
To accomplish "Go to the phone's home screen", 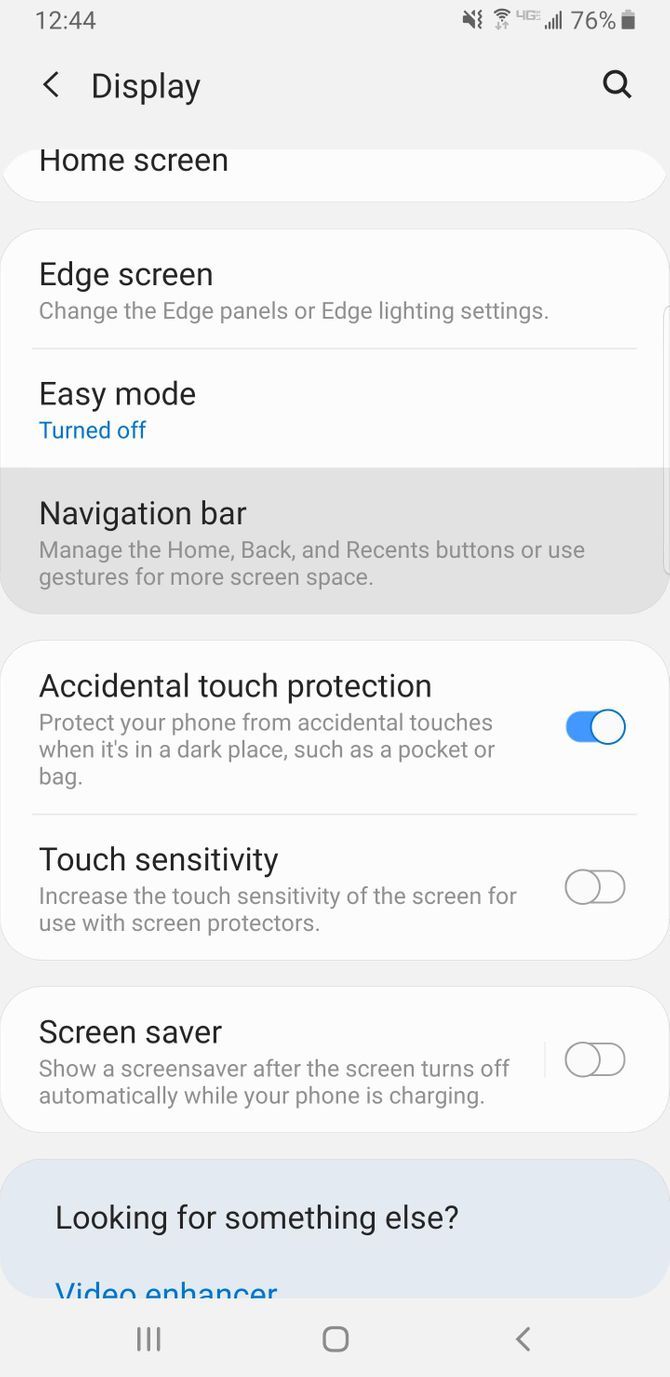I will tap(335, 1339).
